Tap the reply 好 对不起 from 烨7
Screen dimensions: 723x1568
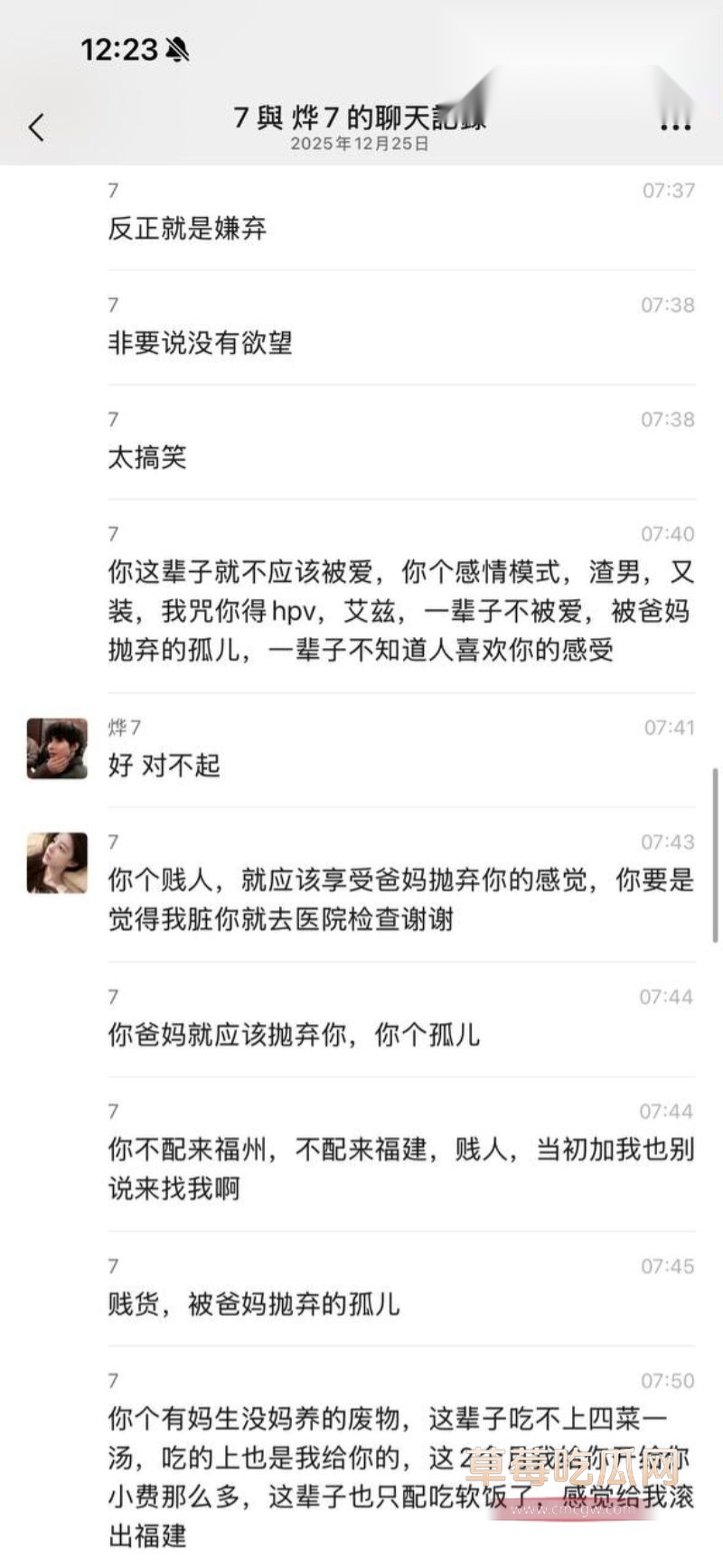point(164,765)
